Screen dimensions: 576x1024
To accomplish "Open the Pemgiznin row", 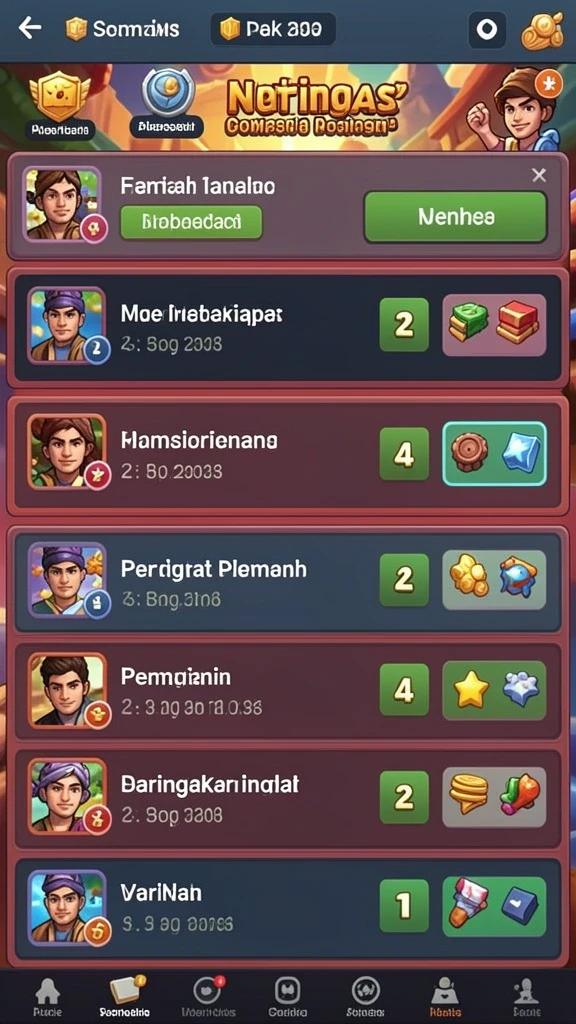I will click(288, 691).
